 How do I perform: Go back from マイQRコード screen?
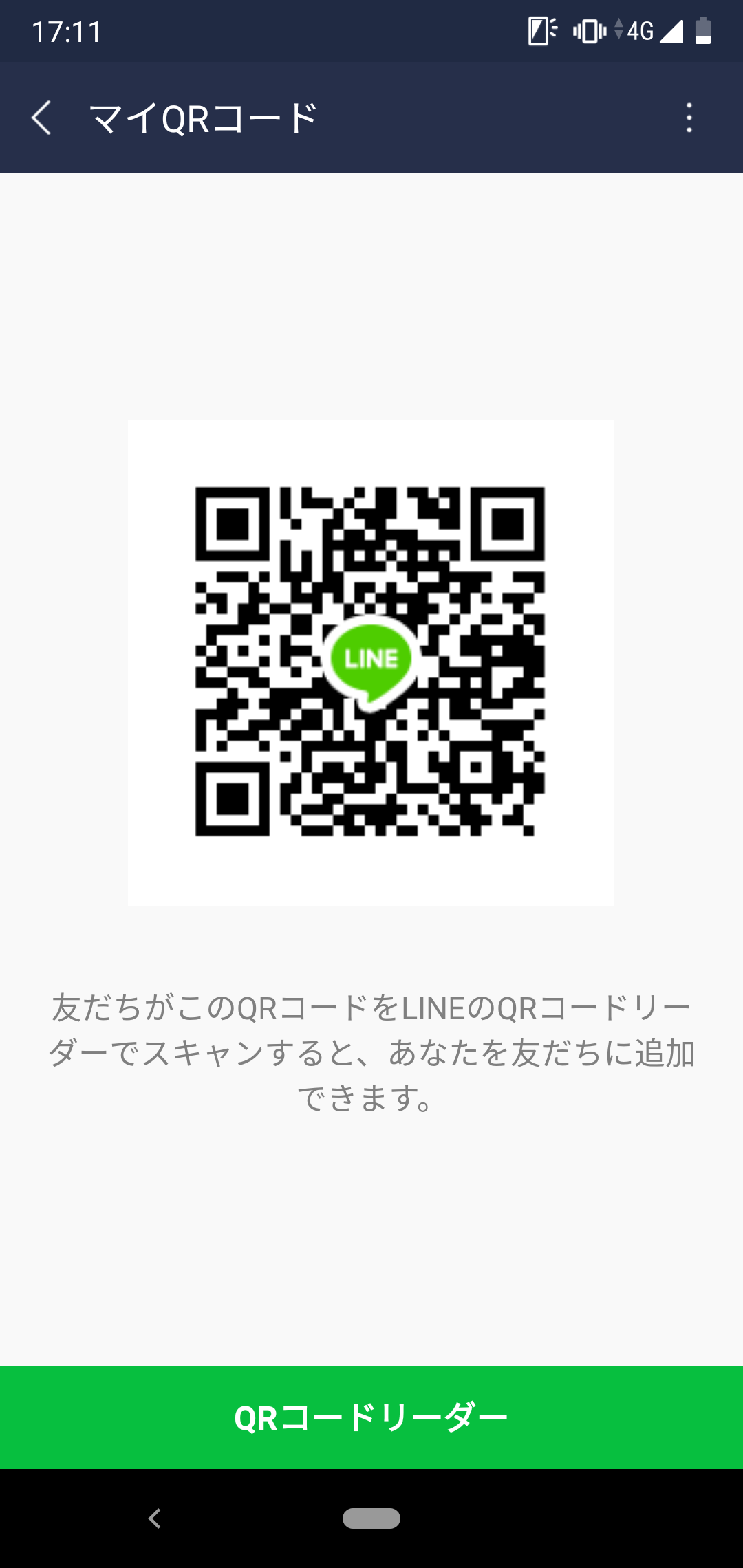tap(42, 118)
